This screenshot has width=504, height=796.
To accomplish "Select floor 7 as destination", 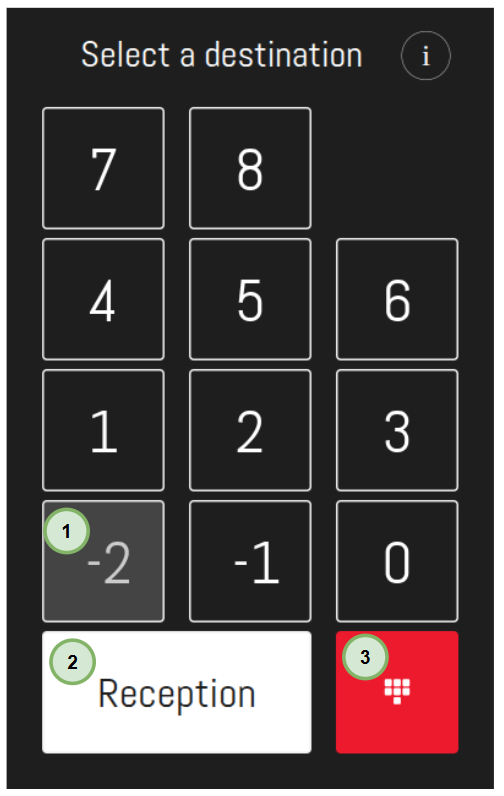I will 104,168.
